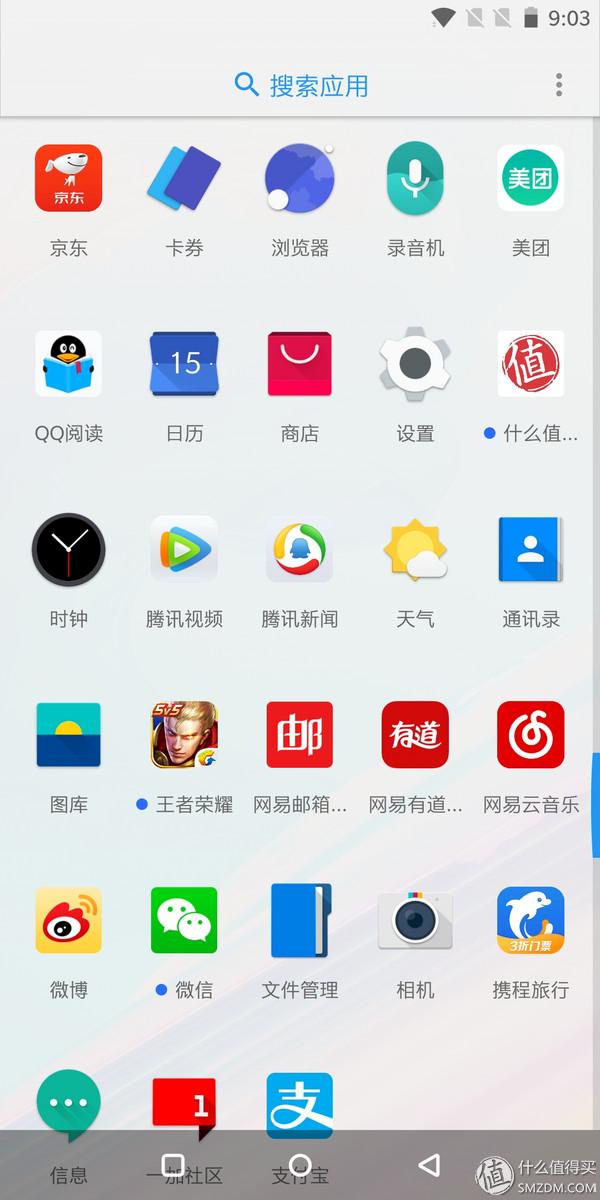Open the 网易云音乐 app
Image resolution: width=600 pixels, height=1200 pixels.
click(531, 735)
